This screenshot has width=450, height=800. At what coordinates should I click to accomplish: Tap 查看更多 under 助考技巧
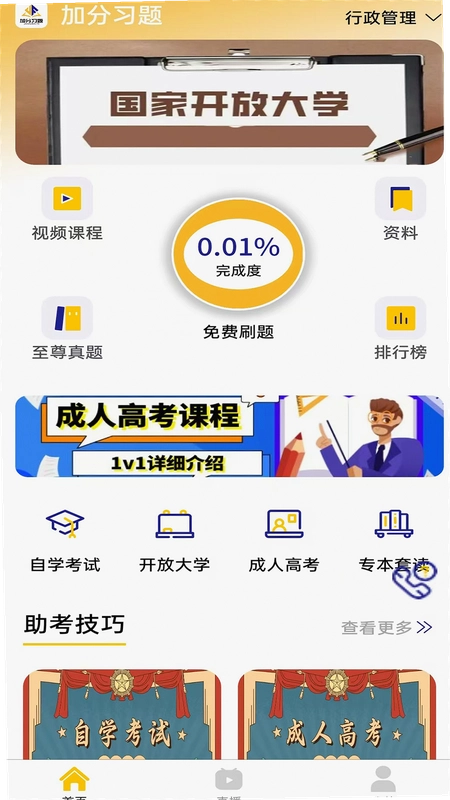[x=387, y=628]
